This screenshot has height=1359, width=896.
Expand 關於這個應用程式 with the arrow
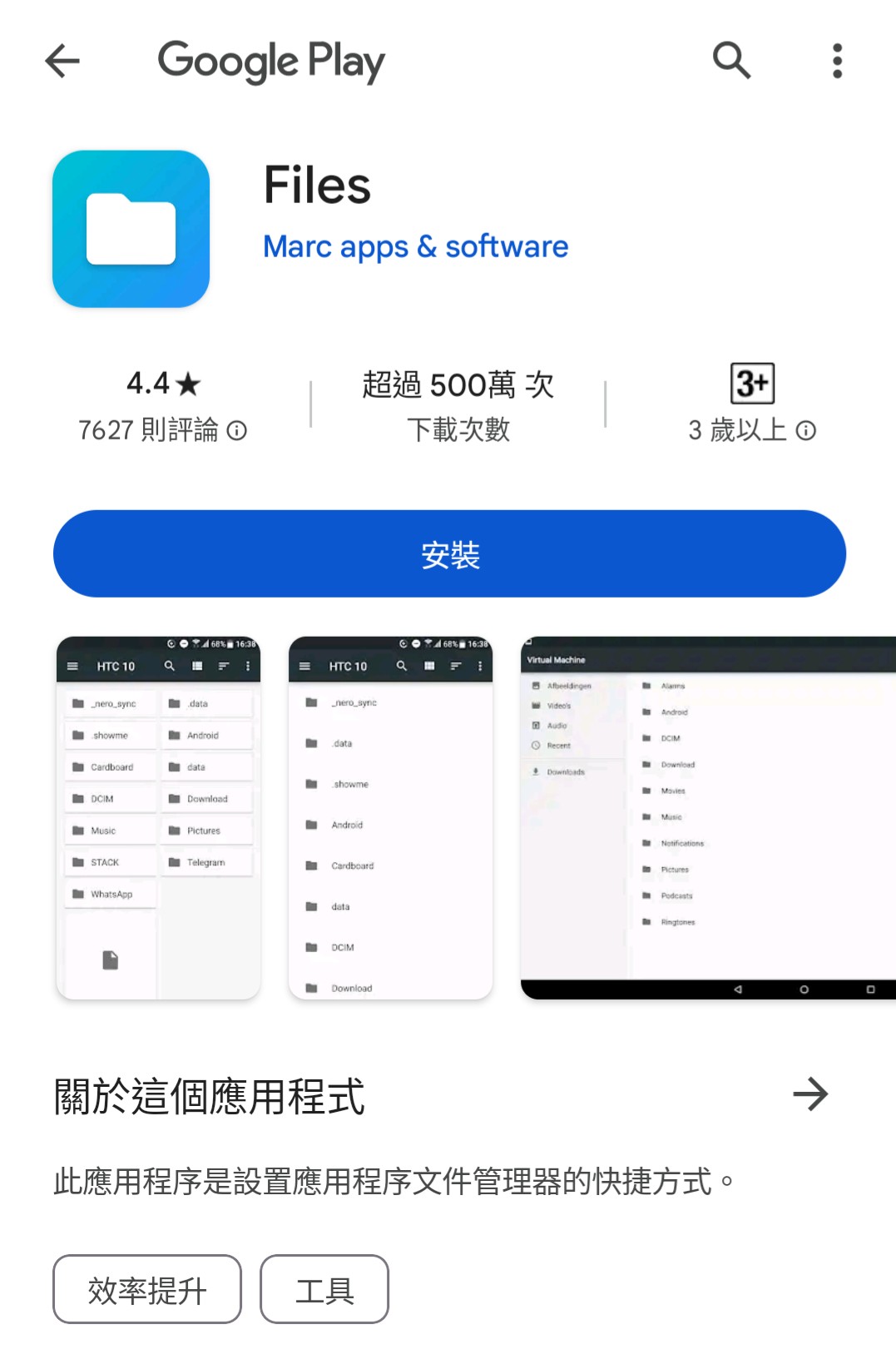point(810,1094)
